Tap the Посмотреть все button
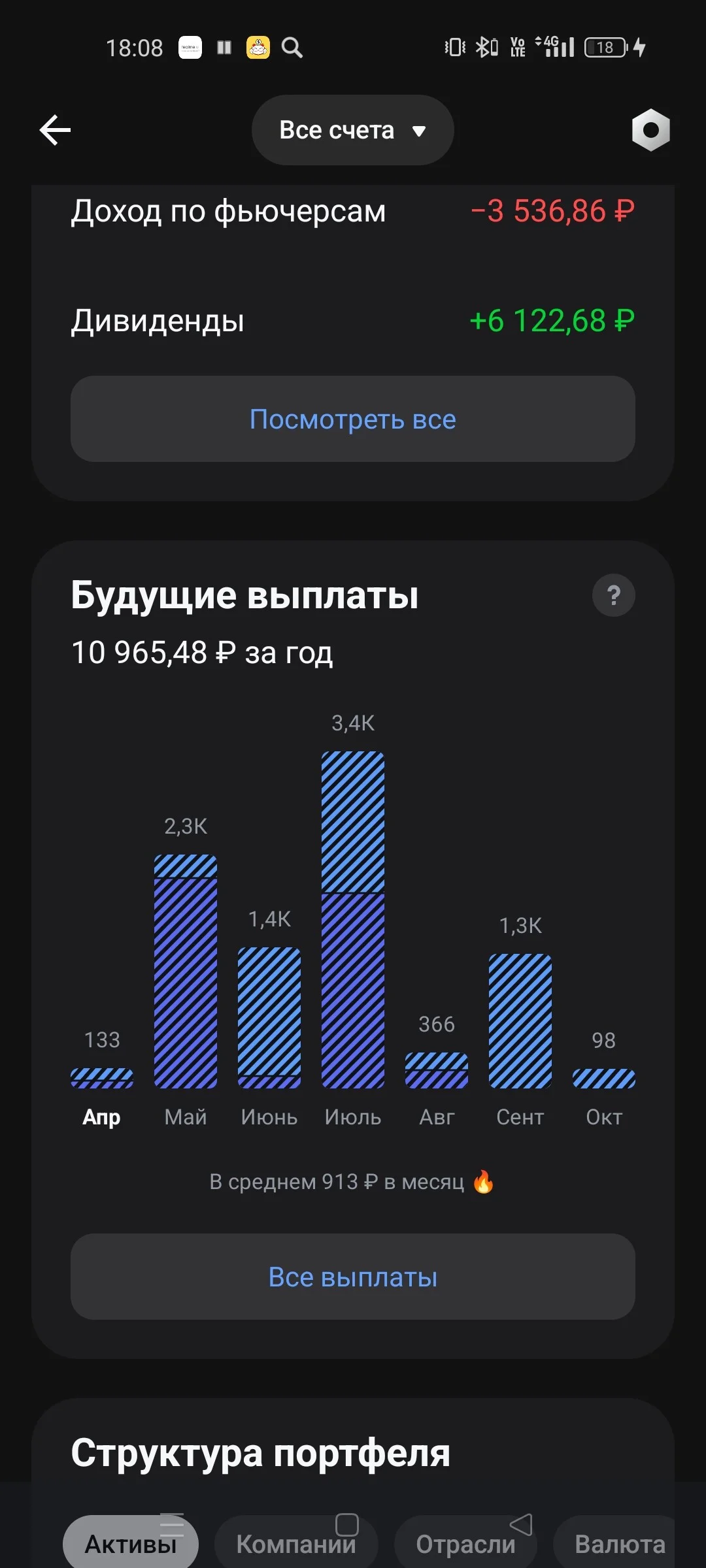The width and height of the screenshot is (706, 1568). (x=353, y=419)
